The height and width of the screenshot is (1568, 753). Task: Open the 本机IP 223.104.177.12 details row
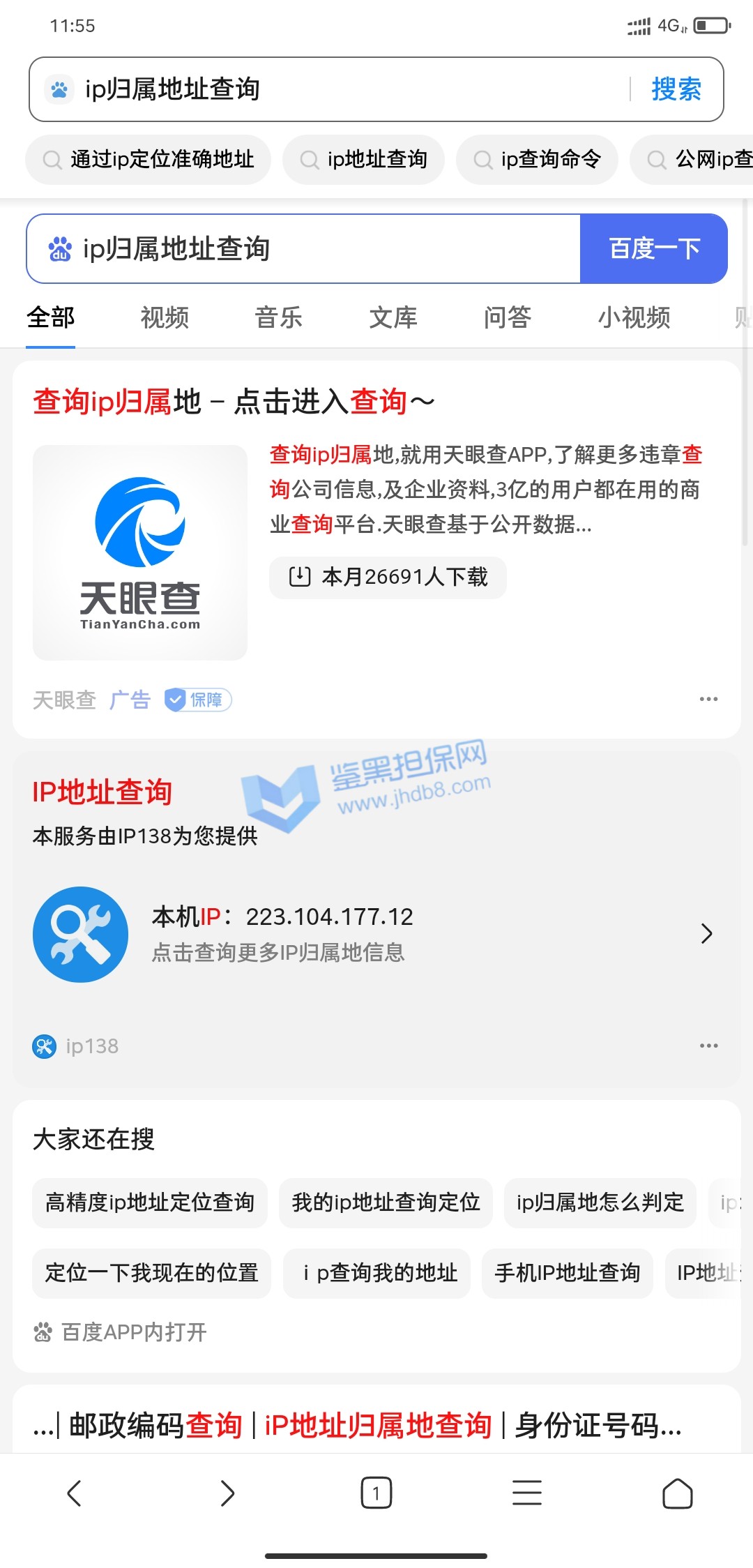pyautogui.click(x=376, y=933)
